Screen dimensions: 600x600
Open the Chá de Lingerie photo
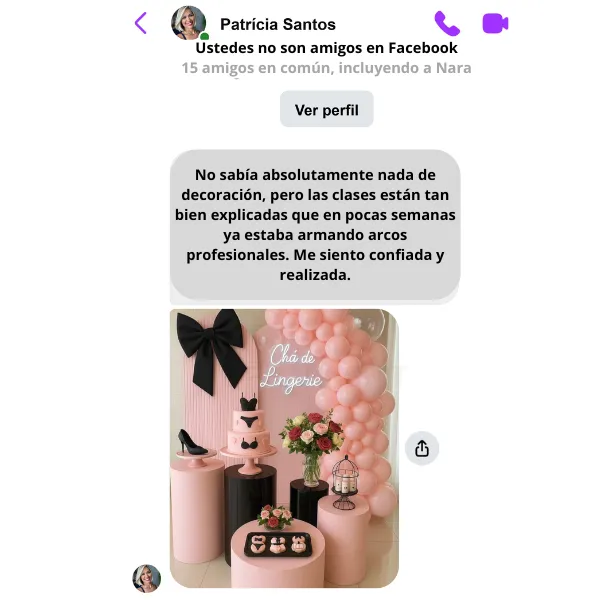click(284, 448)
